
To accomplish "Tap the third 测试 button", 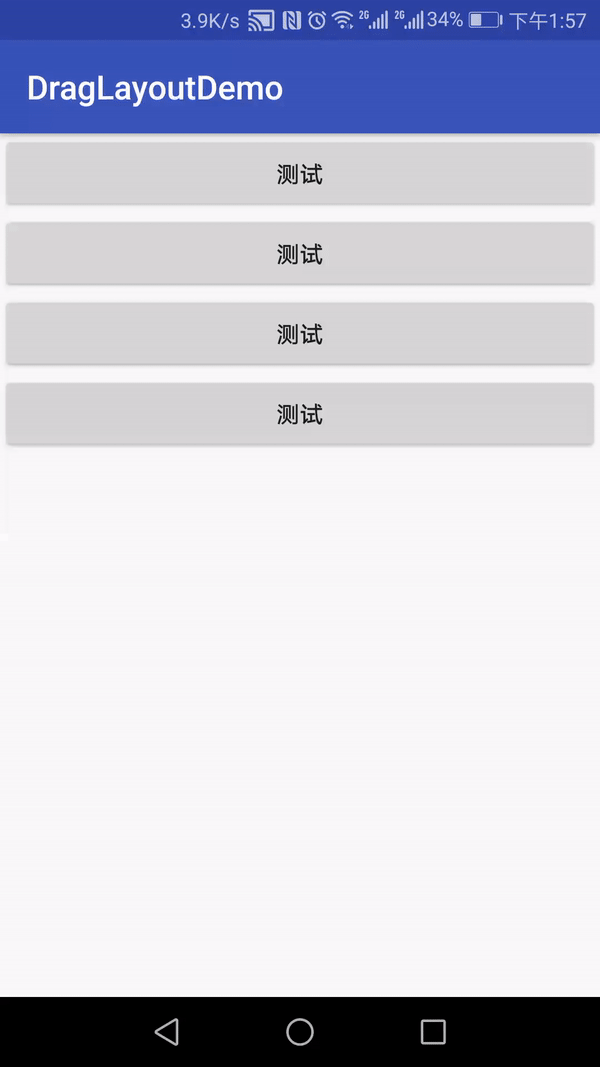I will tap(300, 333).
